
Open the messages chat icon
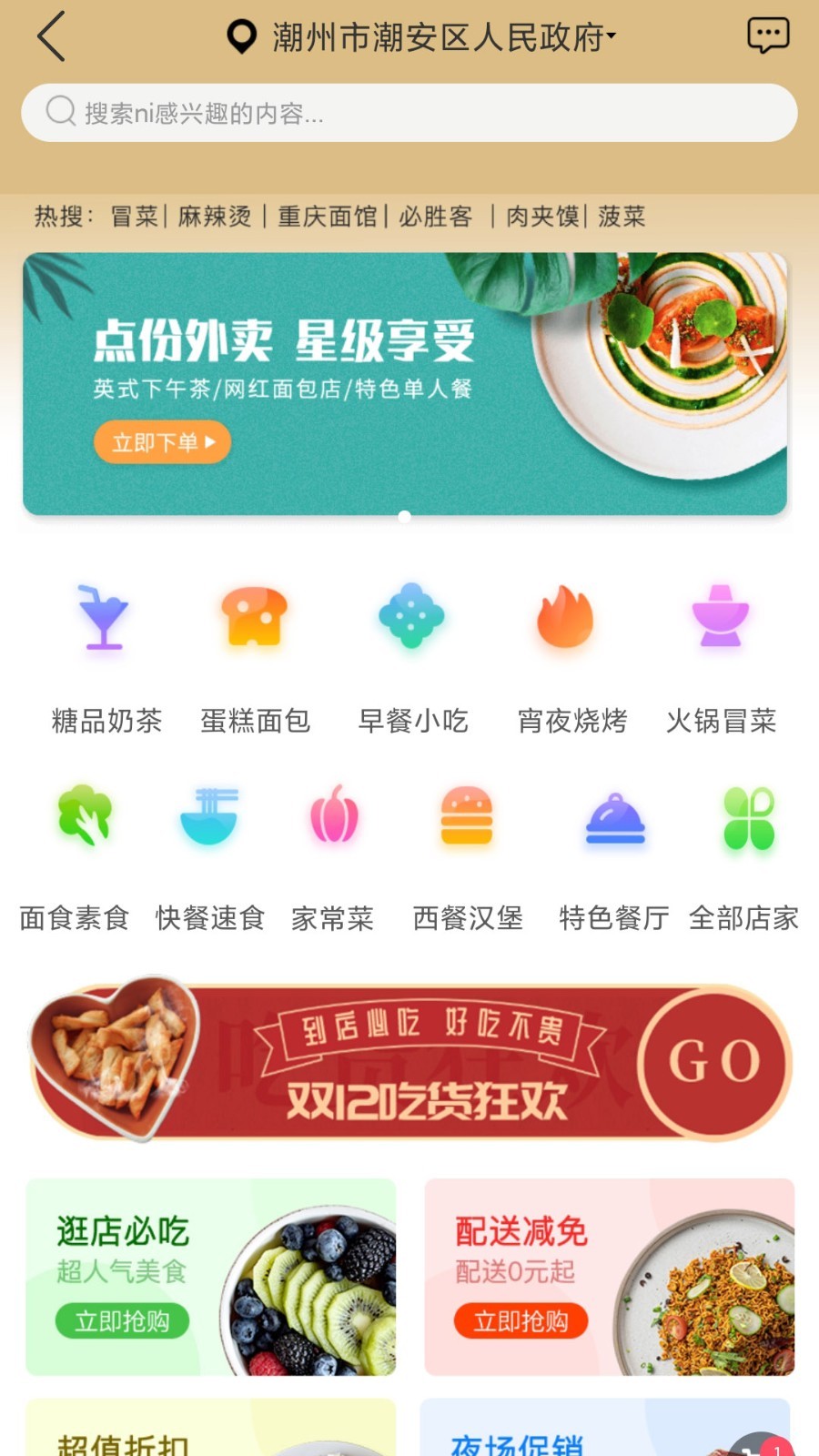pos(767,36)
